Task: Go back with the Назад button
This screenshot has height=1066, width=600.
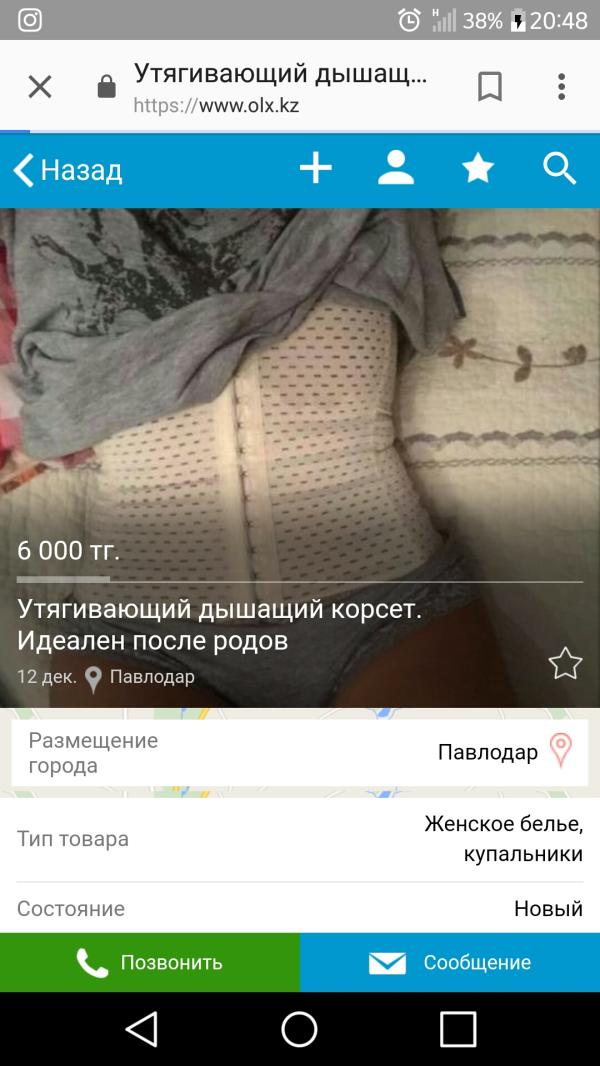Action: [x=68, y=170]
